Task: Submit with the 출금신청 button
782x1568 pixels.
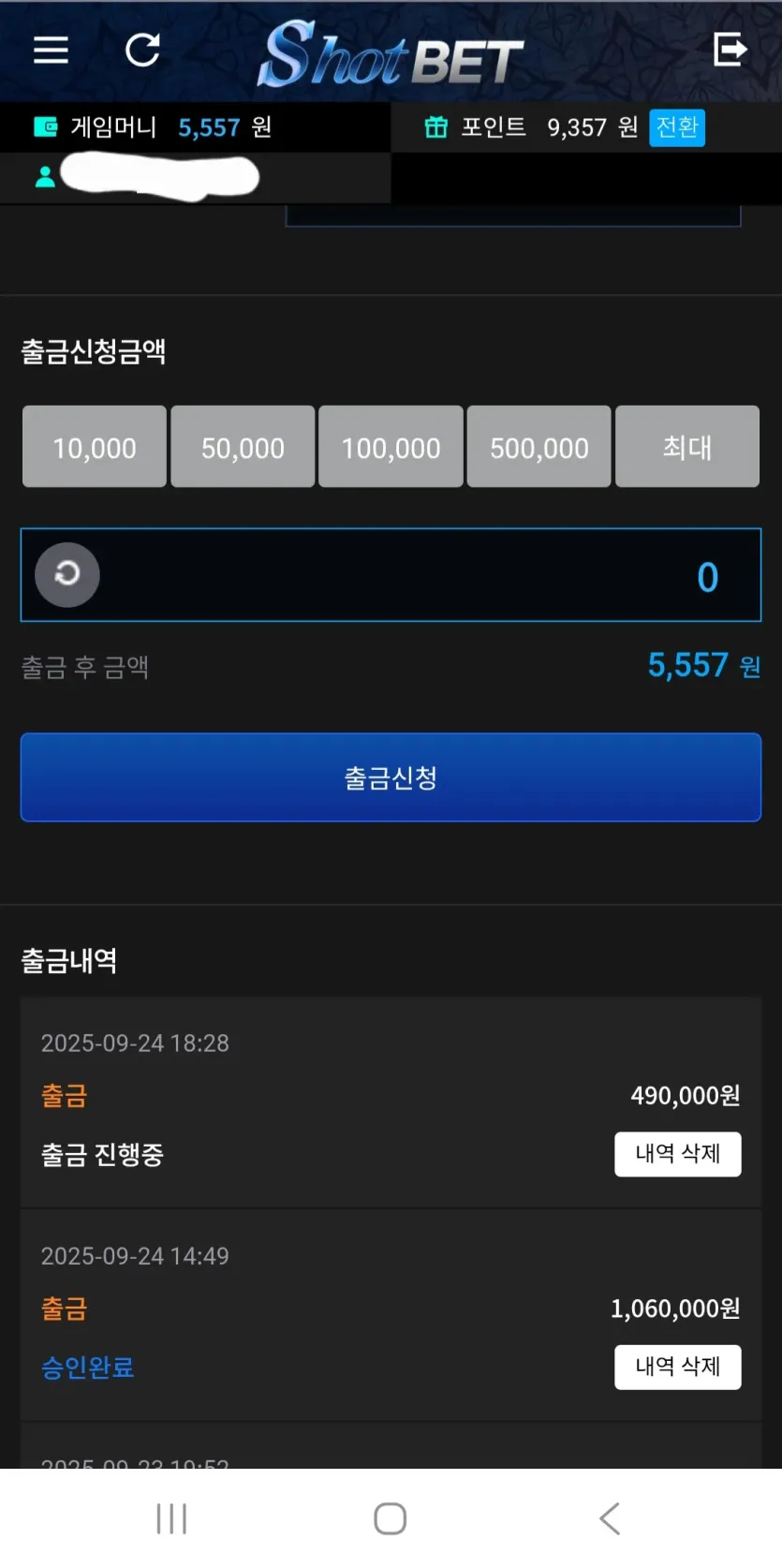Action: click(x=391, y=777)
